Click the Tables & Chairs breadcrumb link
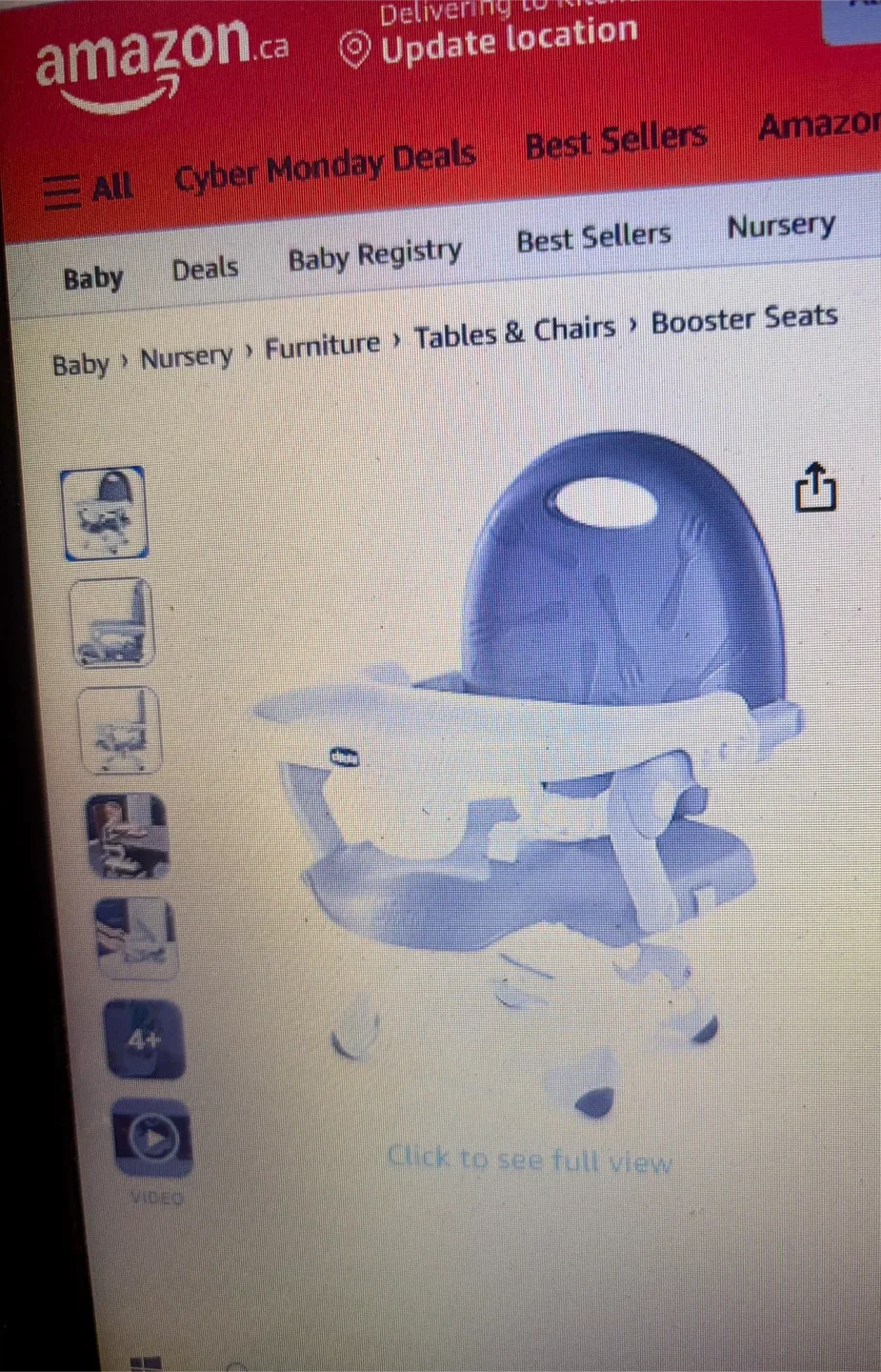Viewport: 881px width, 1372px height. coord(513,331)
